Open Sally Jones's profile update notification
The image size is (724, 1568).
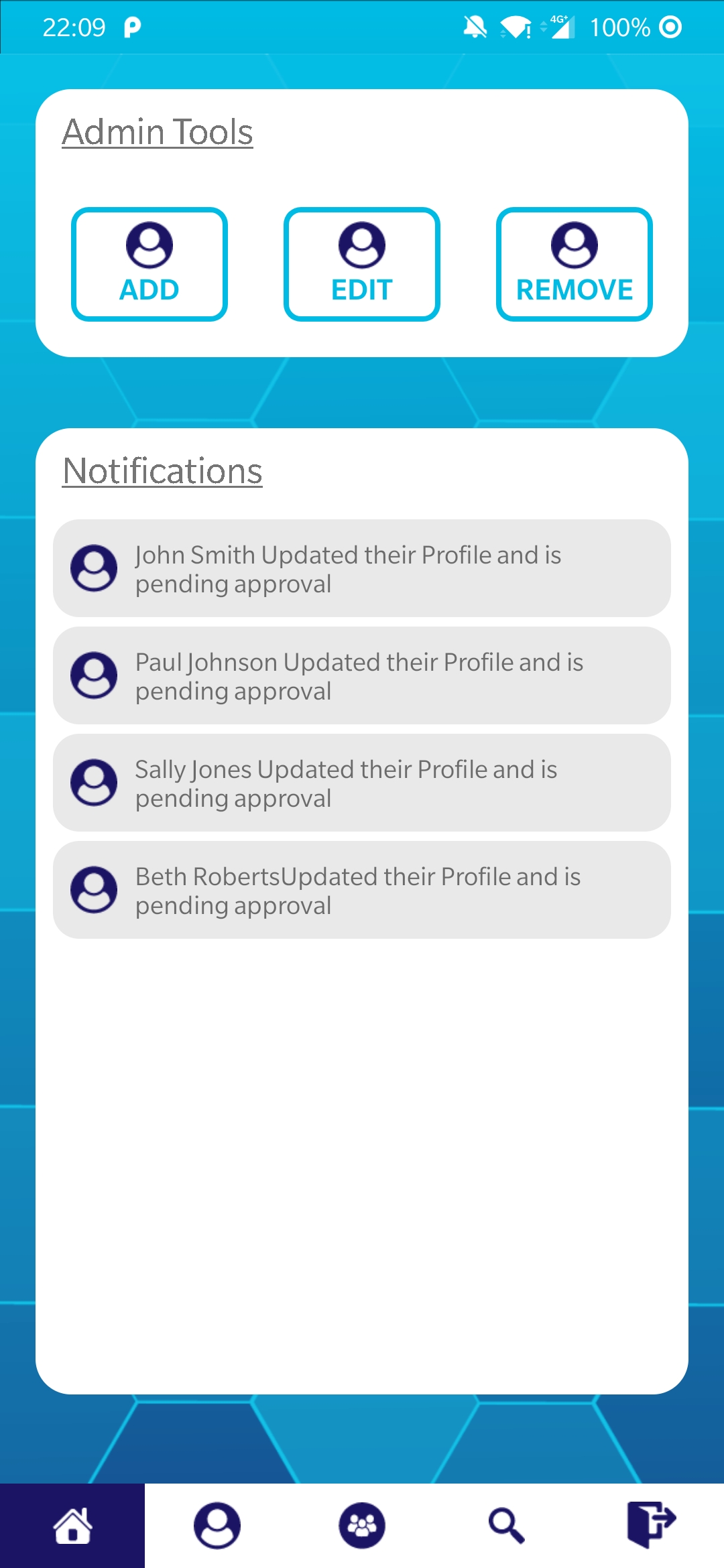(x=361, y=783)
